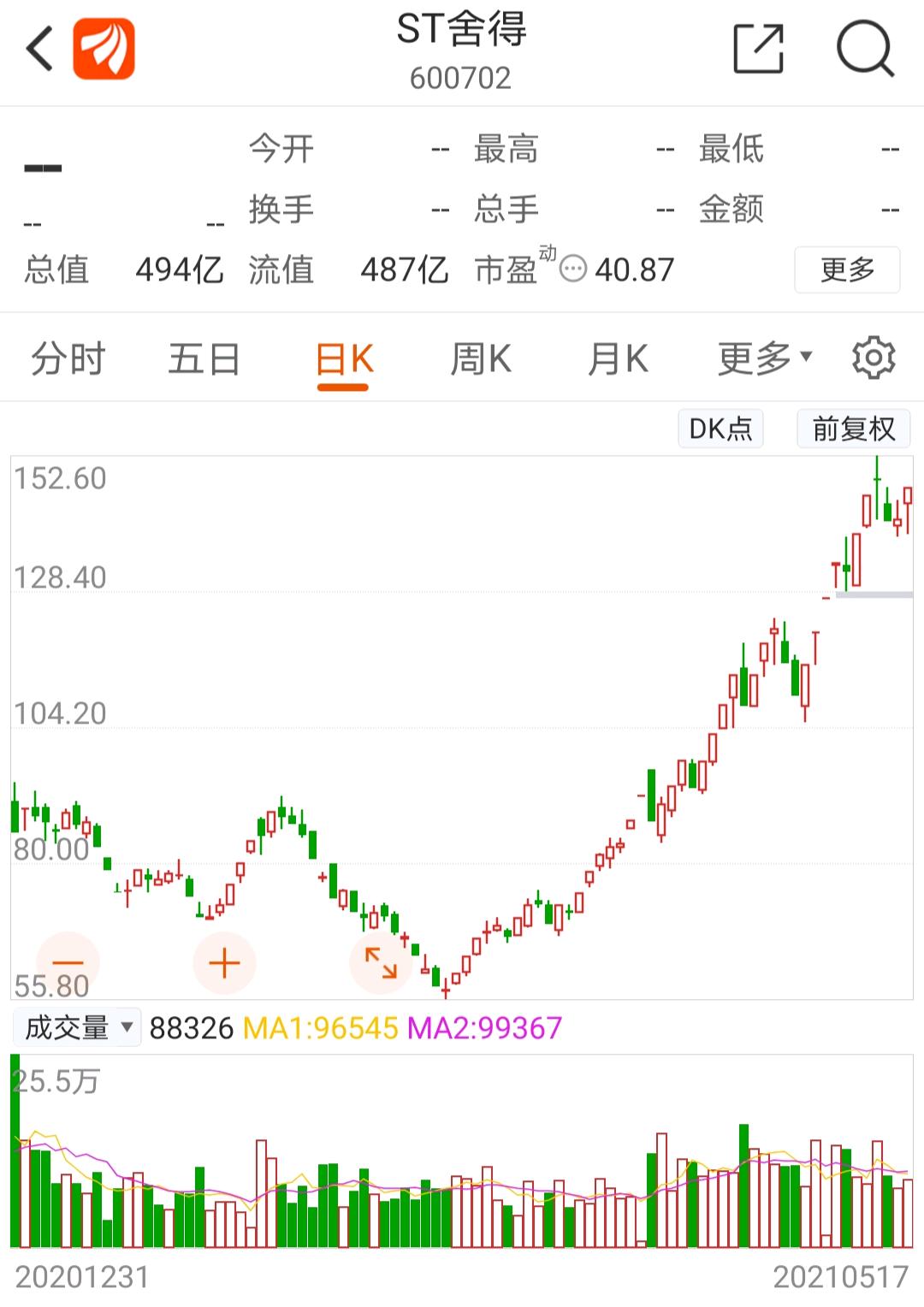Share this ST舍得 stock page
This screenshot has width=924, height=1307.
(x=758, y=49)
